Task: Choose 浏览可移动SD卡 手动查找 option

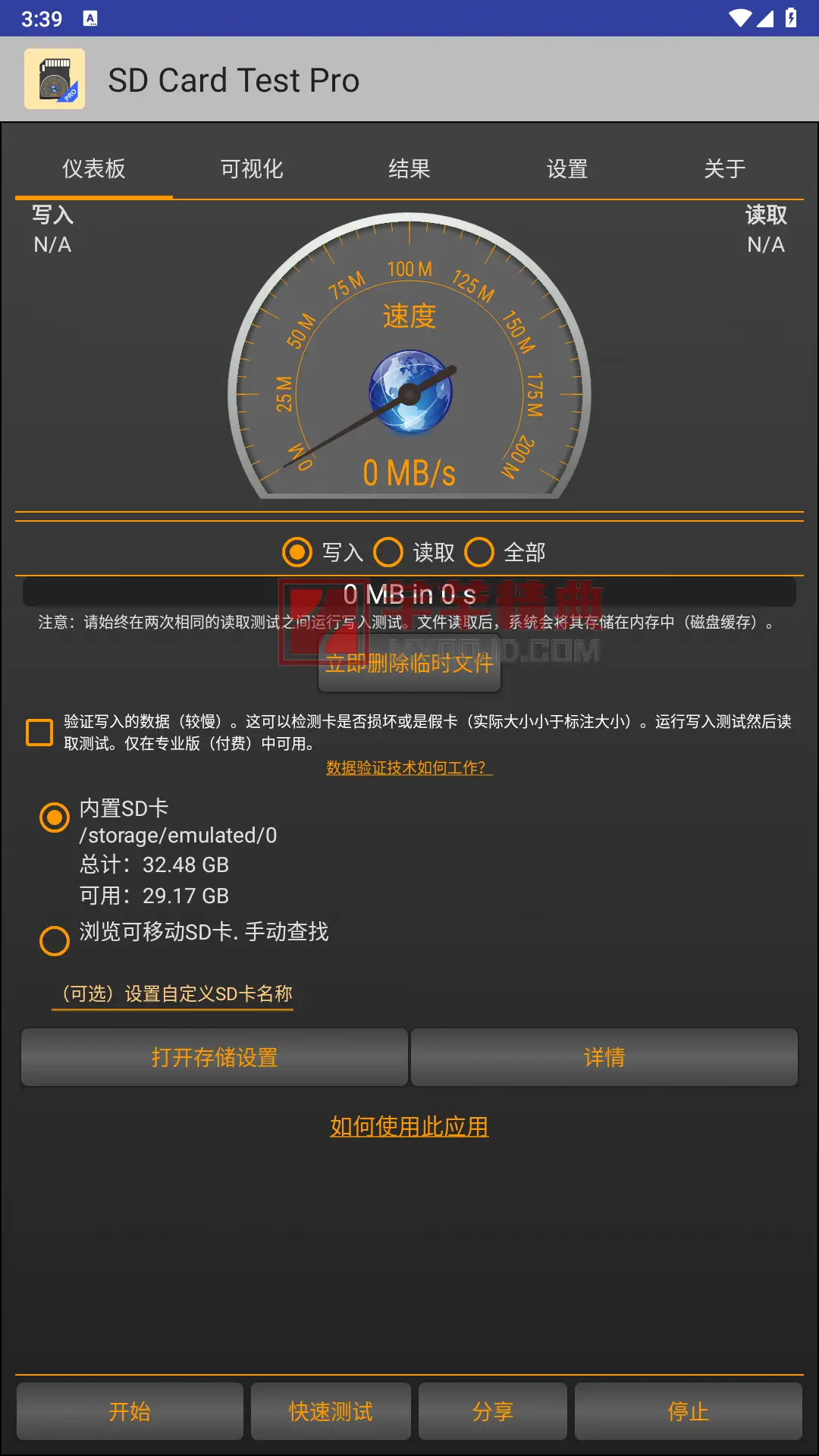Action: pos(55,940)
